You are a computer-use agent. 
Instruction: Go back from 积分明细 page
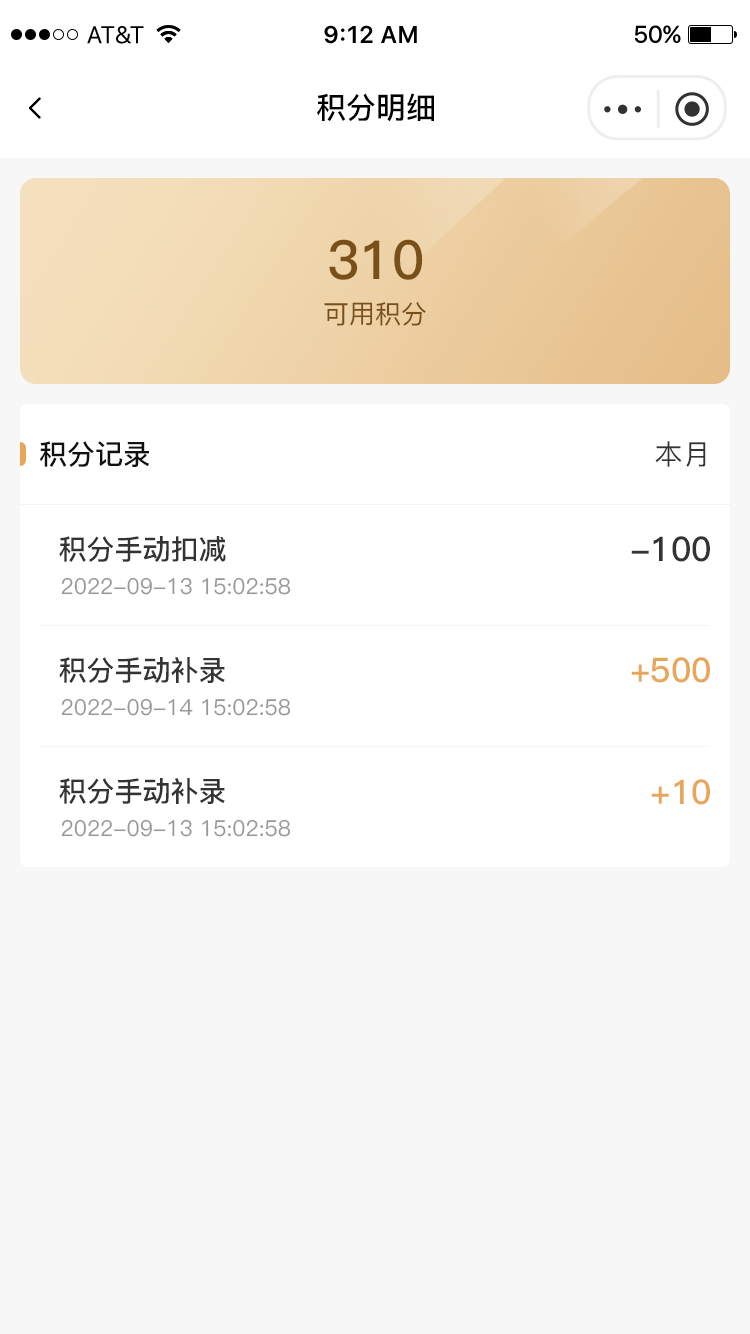[x=36, y=108]
